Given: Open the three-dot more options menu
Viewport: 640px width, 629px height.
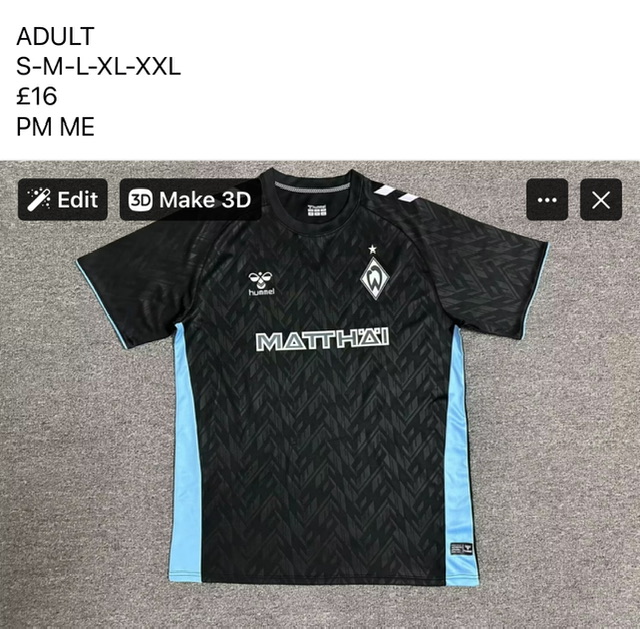Looking at the screenshot, I should [547, 199].
